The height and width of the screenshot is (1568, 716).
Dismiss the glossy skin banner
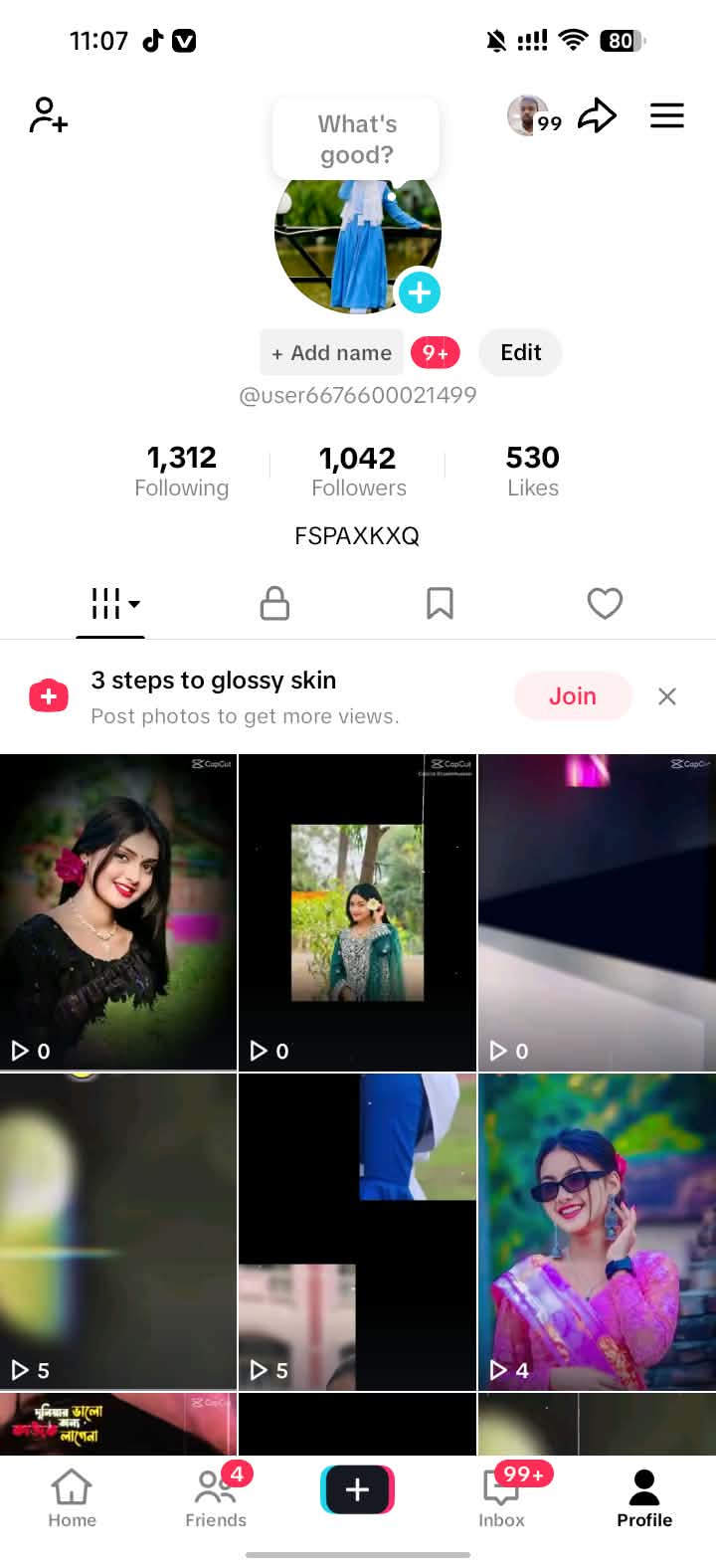point(667,696)
